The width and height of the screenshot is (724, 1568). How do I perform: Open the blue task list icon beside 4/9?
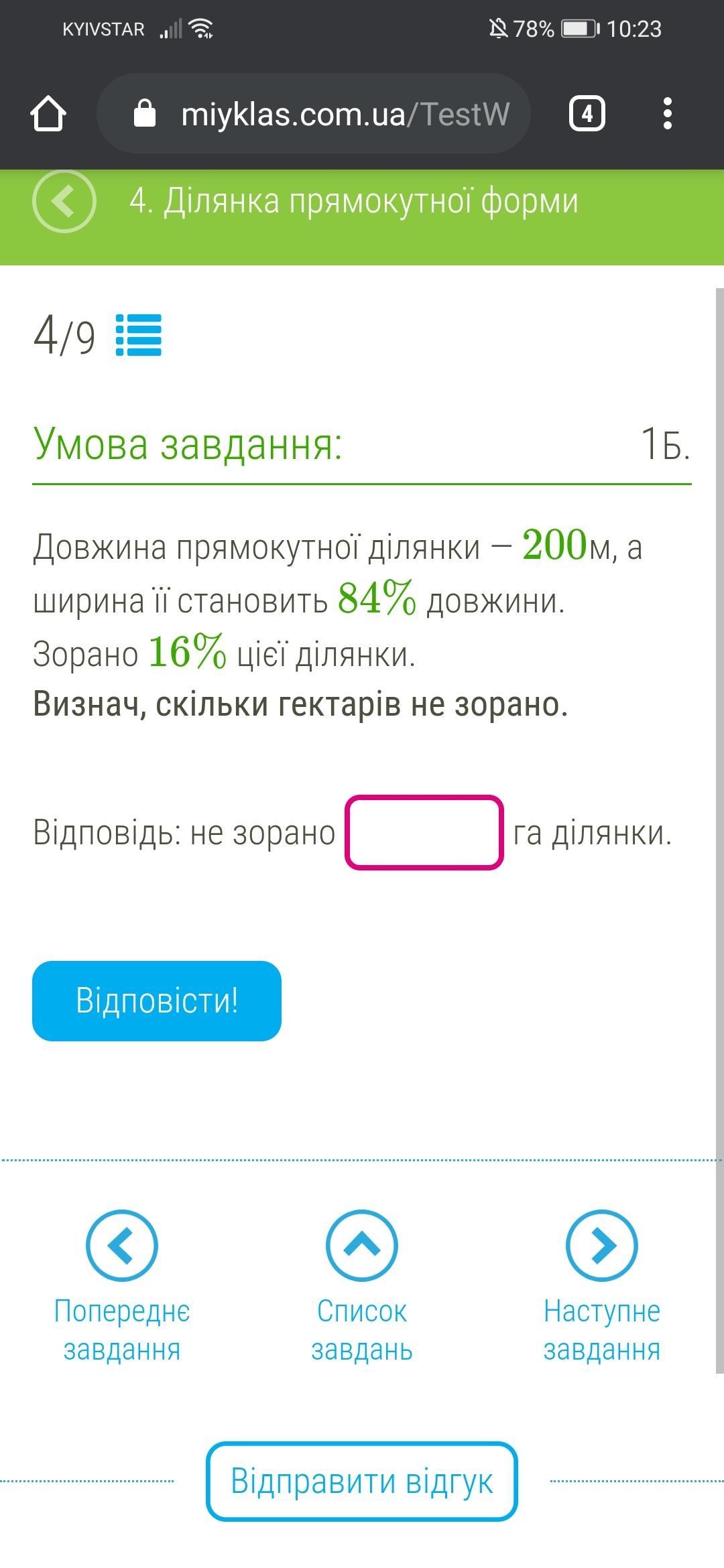(139, 335)
